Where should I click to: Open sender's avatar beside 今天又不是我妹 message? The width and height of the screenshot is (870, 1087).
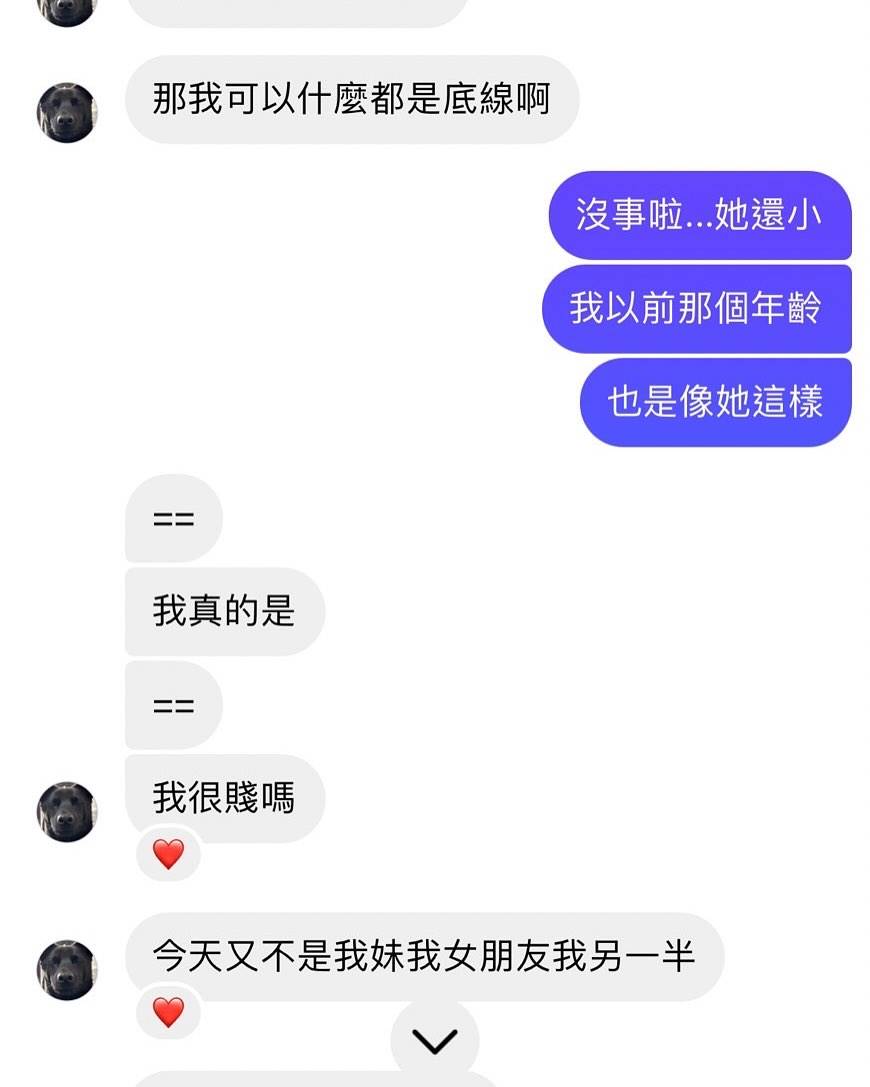click(67, 969)
